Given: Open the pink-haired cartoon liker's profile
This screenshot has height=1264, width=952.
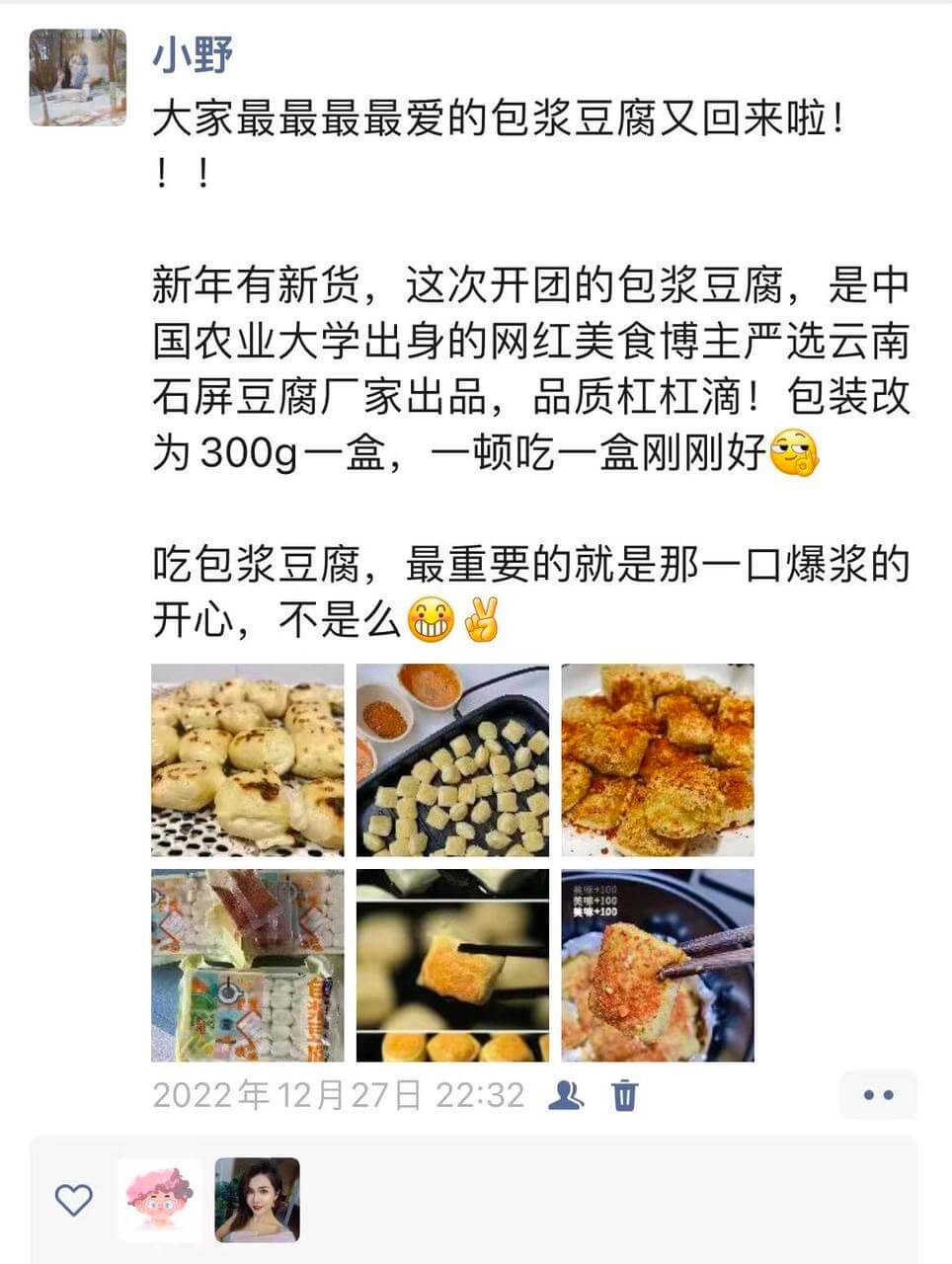Looking at the screenshot, I should click(x=160, y=1200).
